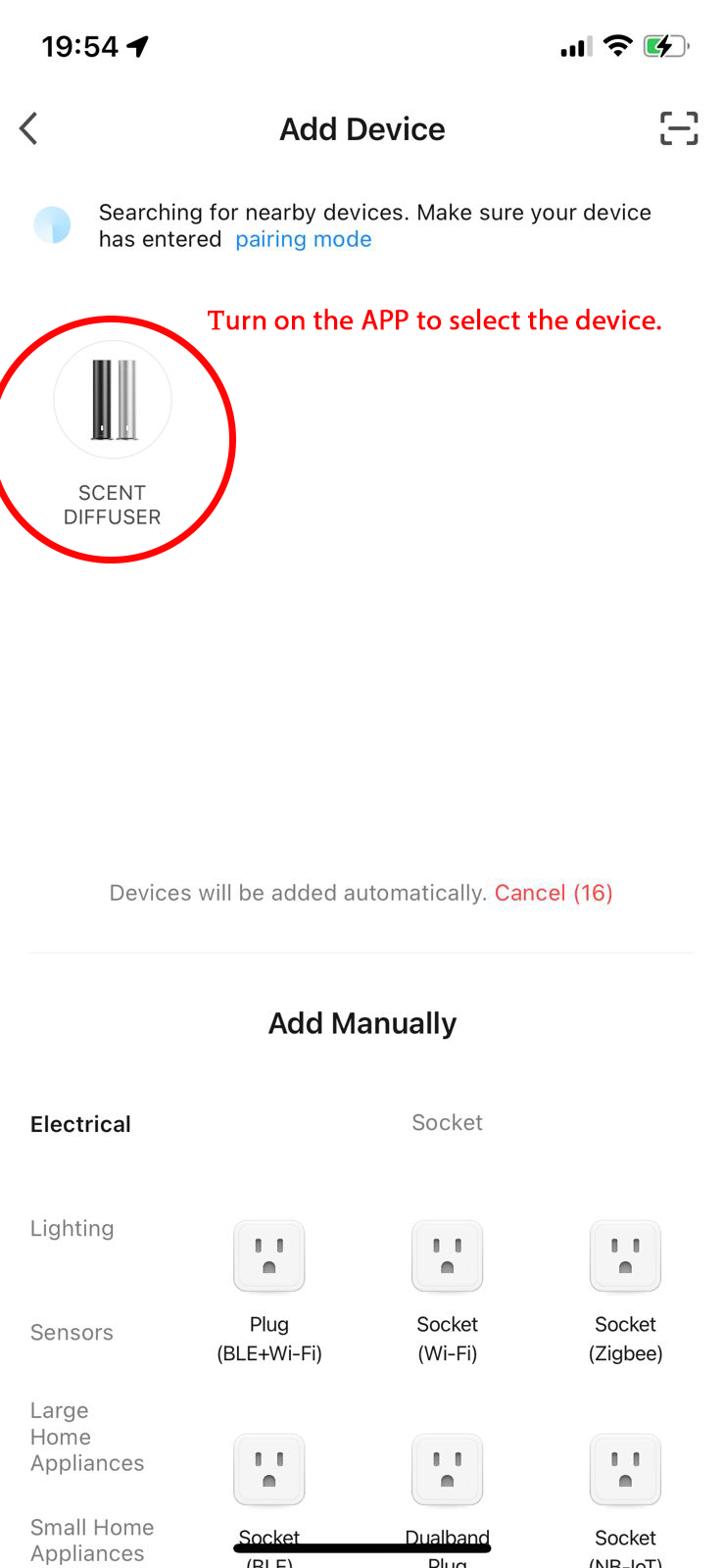Choose Plug (BLE+Wi-Fi)

point(269,1293)
